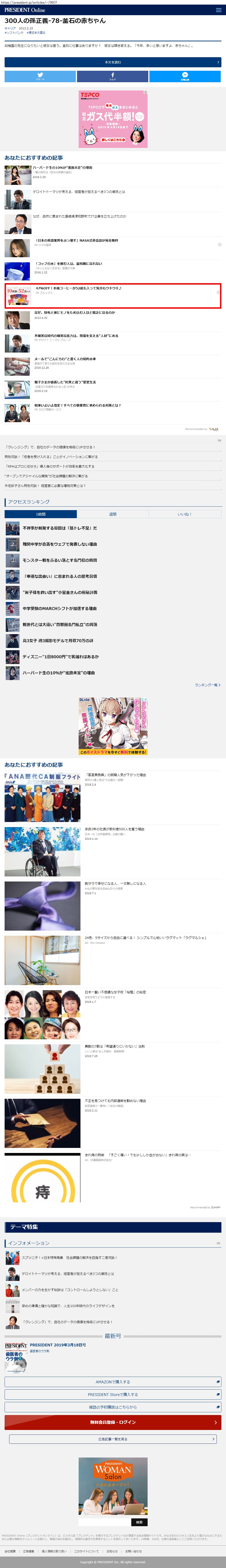
Task: Share the article on Facebook
Action: (x=113, y=76)
